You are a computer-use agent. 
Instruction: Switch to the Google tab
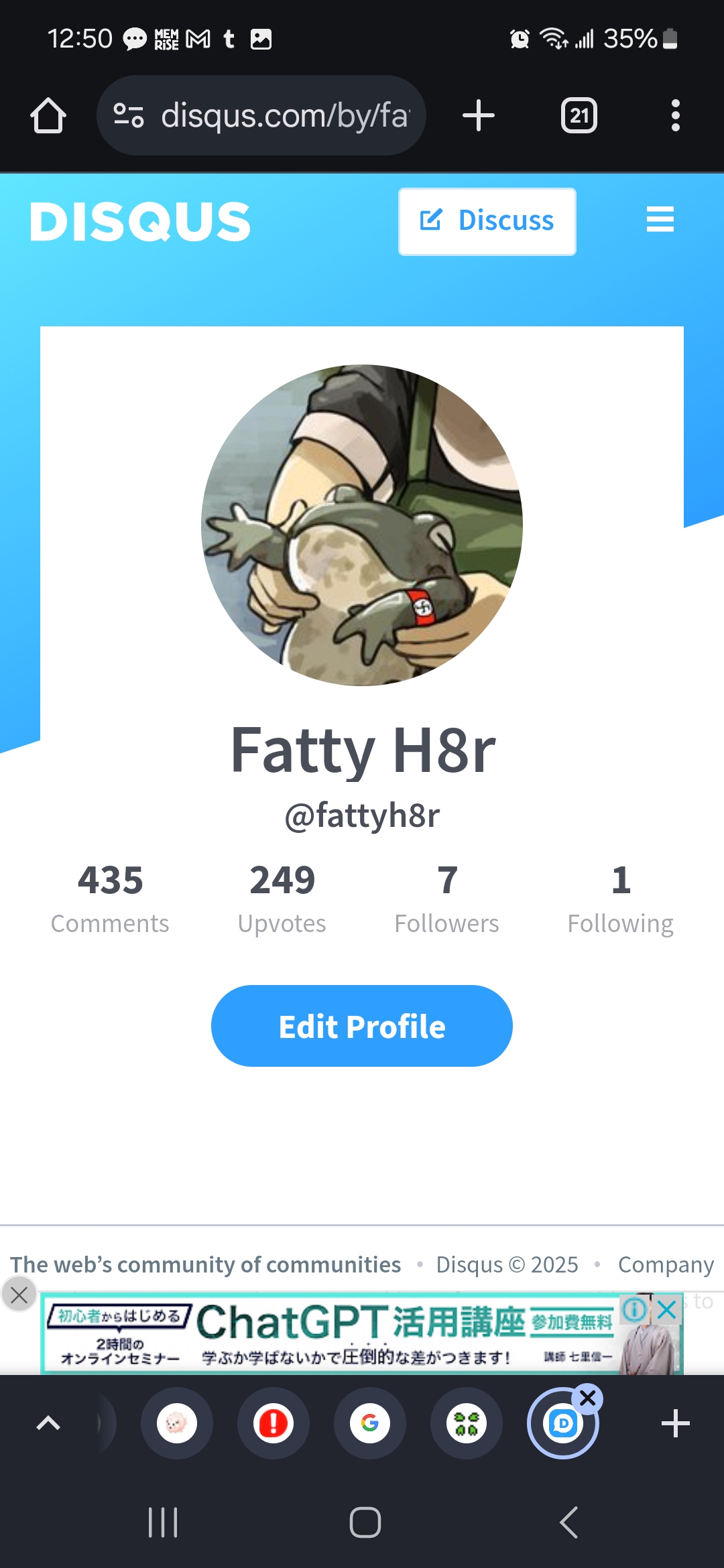[370, 1423]
